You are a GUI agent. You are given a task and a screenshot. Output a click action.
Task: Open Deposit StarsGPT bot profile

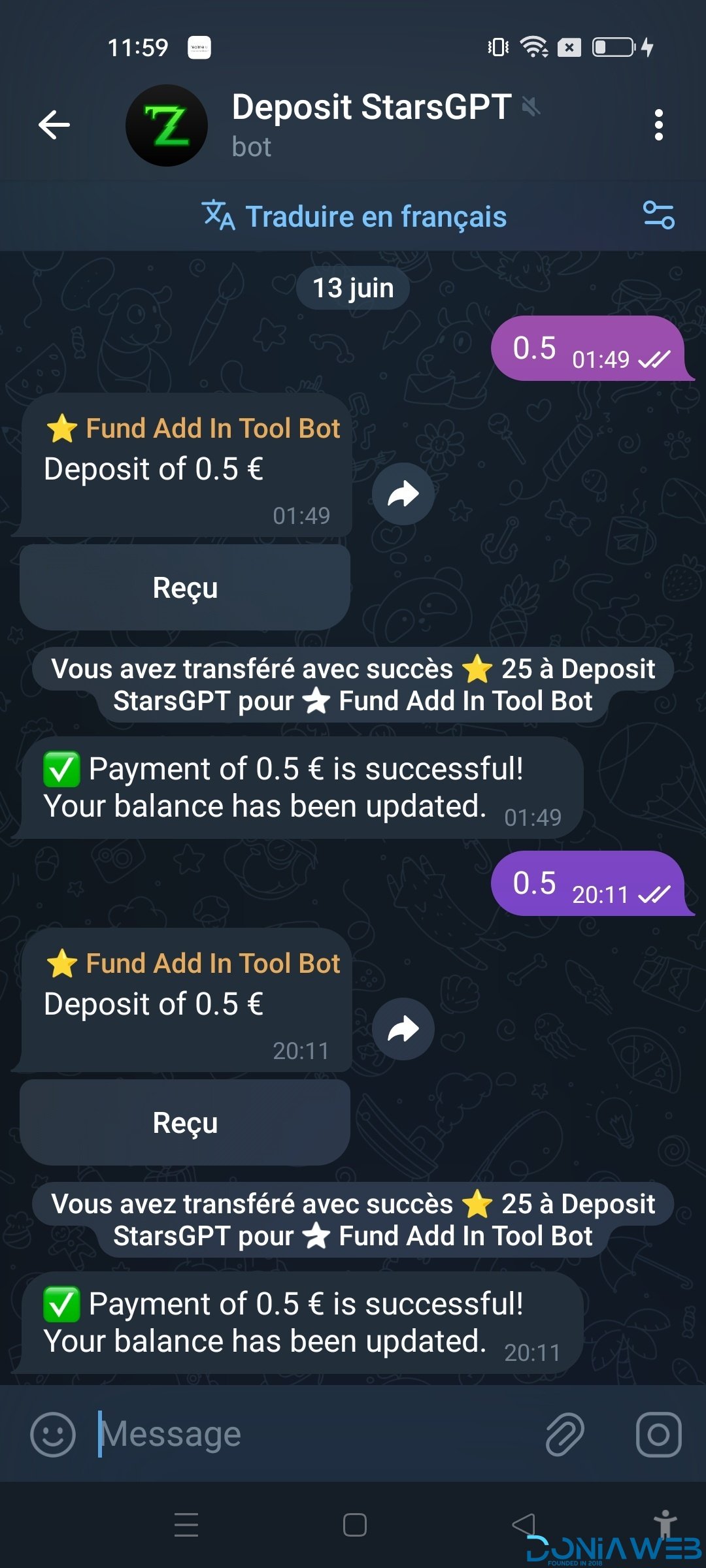[x=370, y=124]
